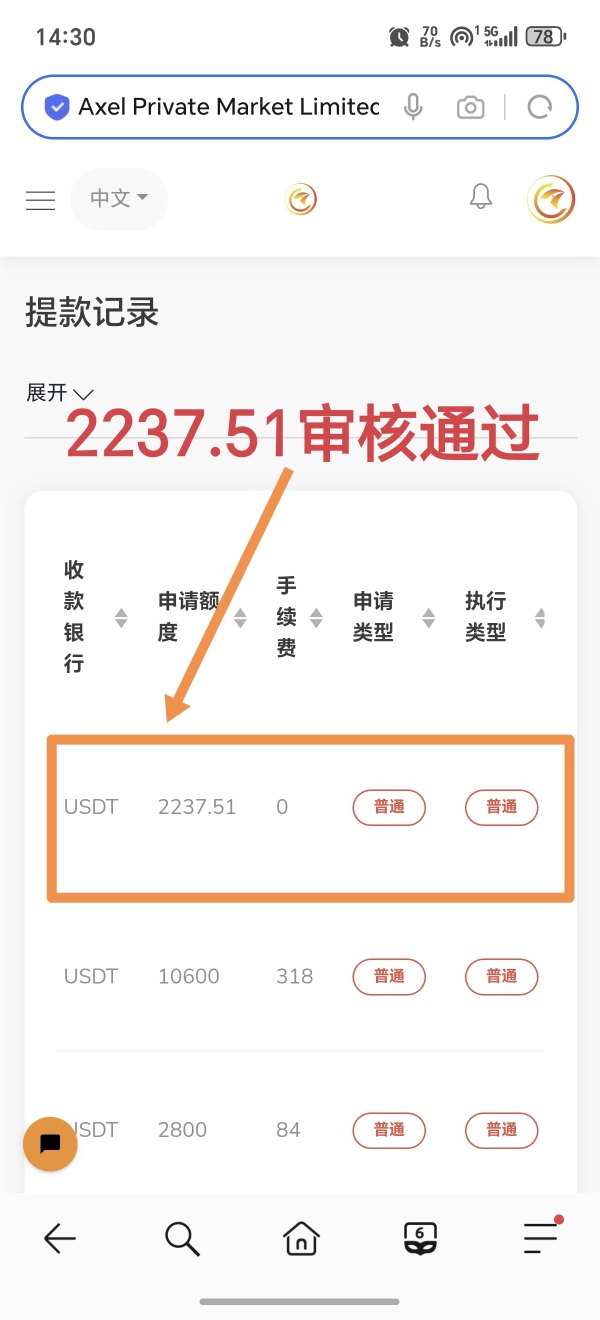Open the camera search icon
This screenshot has width=600, height=1320.
coord(470,107)
